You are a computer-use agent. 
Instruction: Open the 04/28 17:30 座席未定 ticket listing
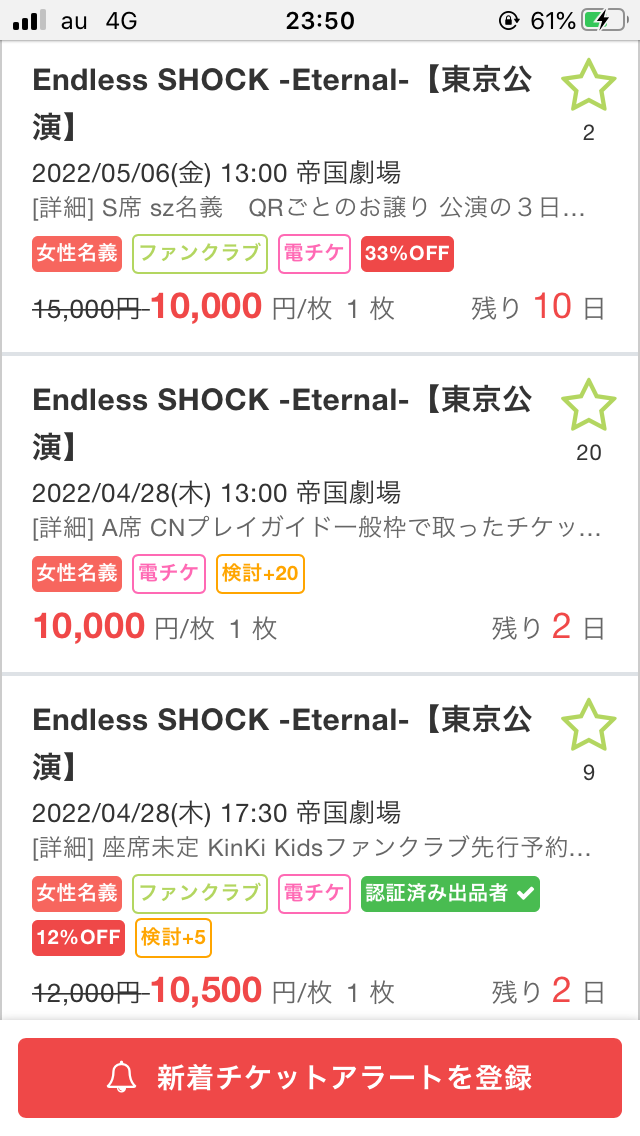click(x=320, y=848)
